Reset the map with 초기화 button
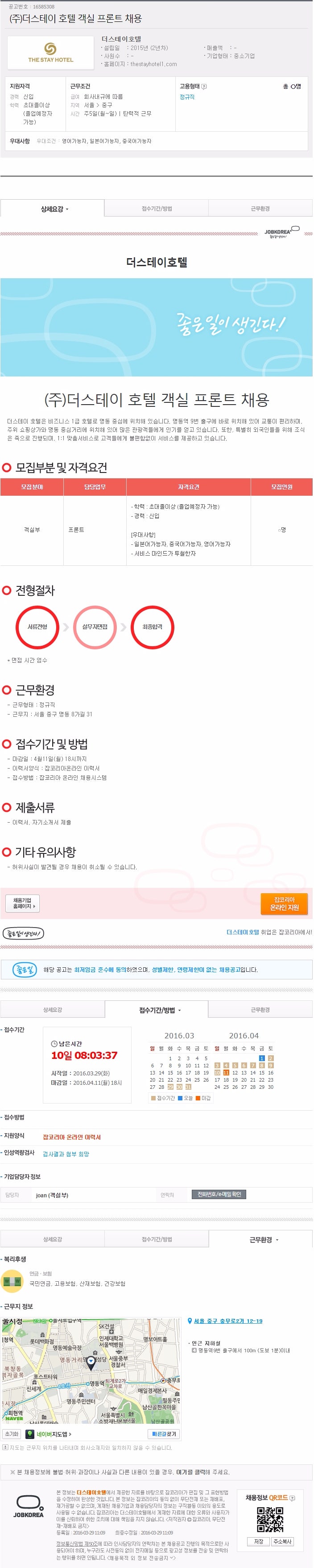Screen dimensions: 314x1568 click(x=12, y=1434)
